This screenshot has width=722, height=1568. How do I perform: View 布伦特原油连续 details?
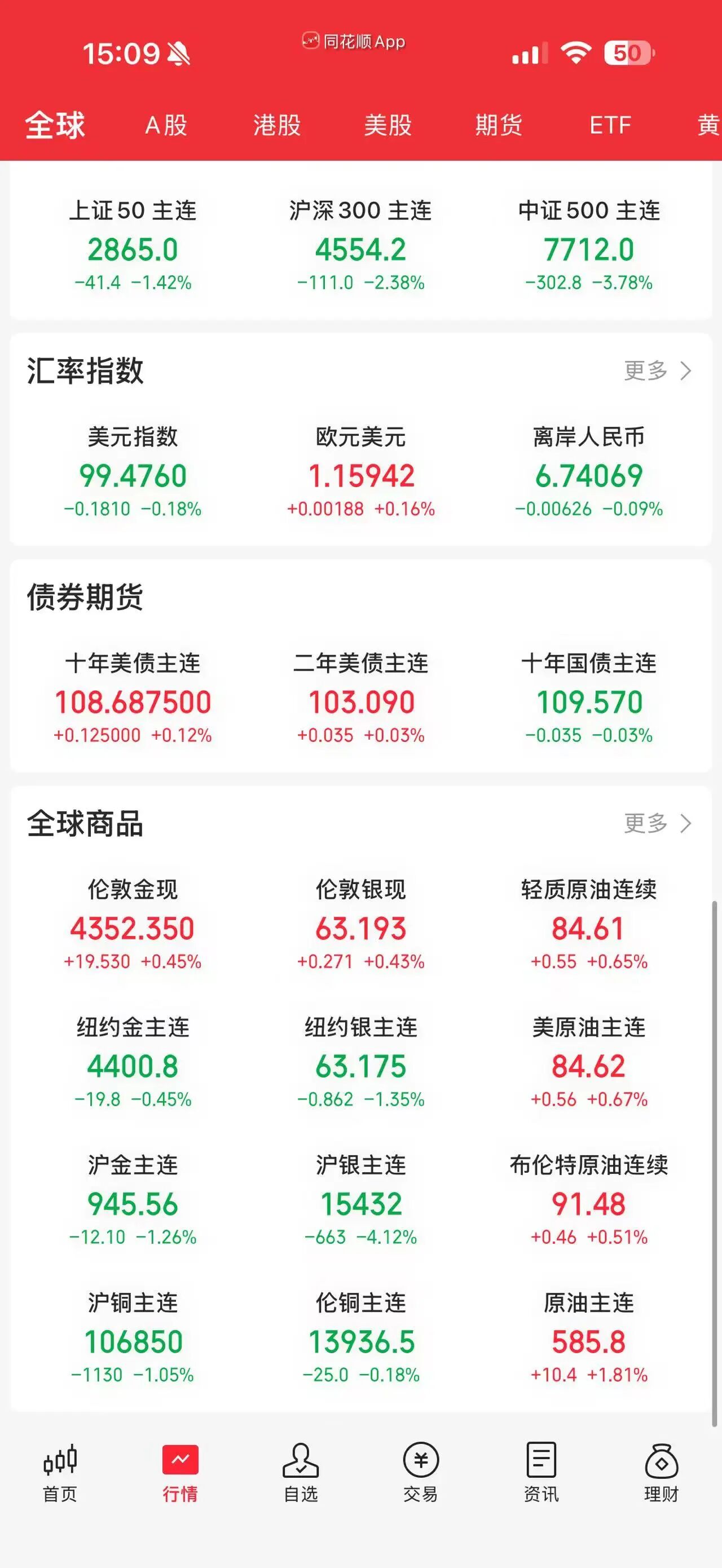[589, 1199]
